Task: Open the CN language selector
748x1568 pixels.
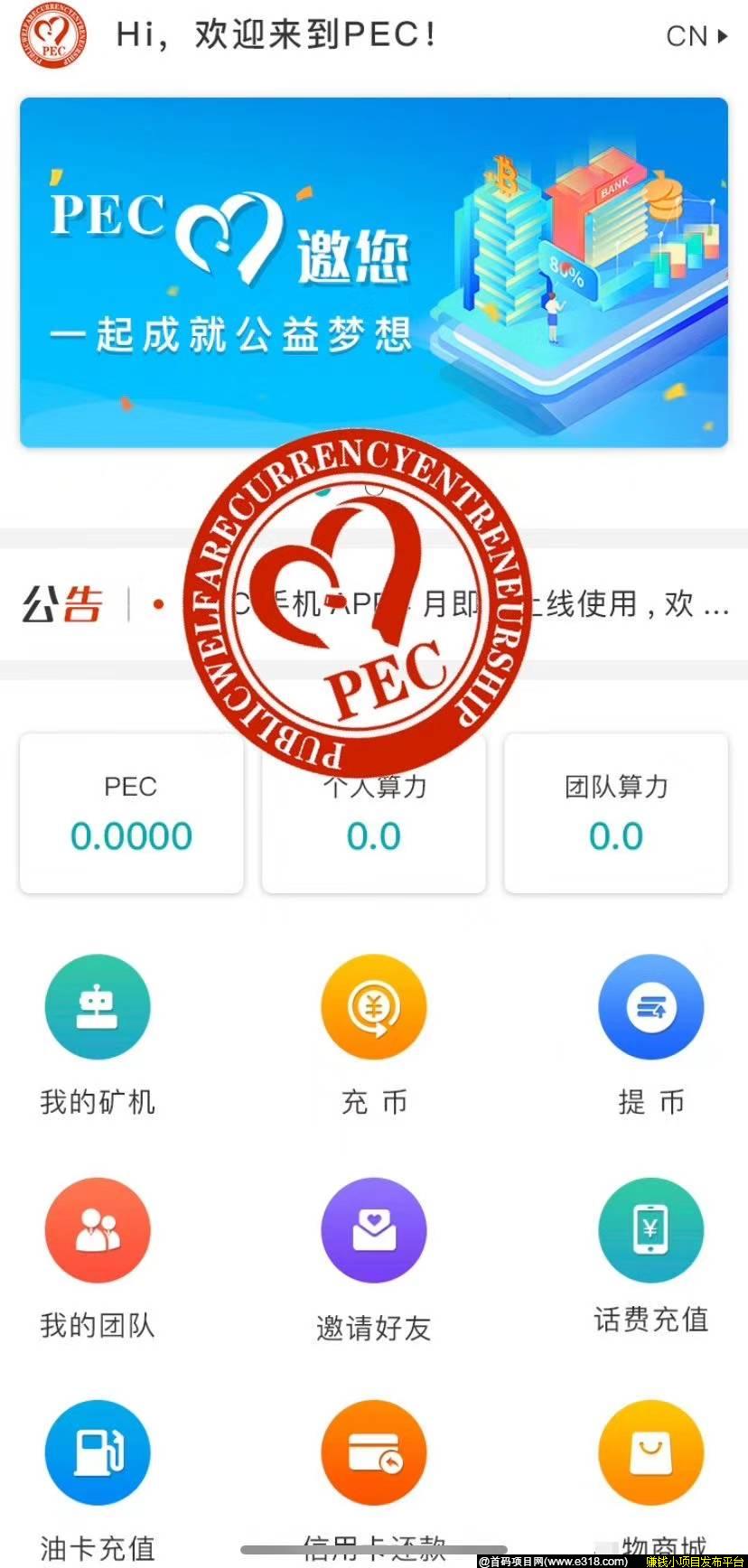Action: (x=685, y=36)
